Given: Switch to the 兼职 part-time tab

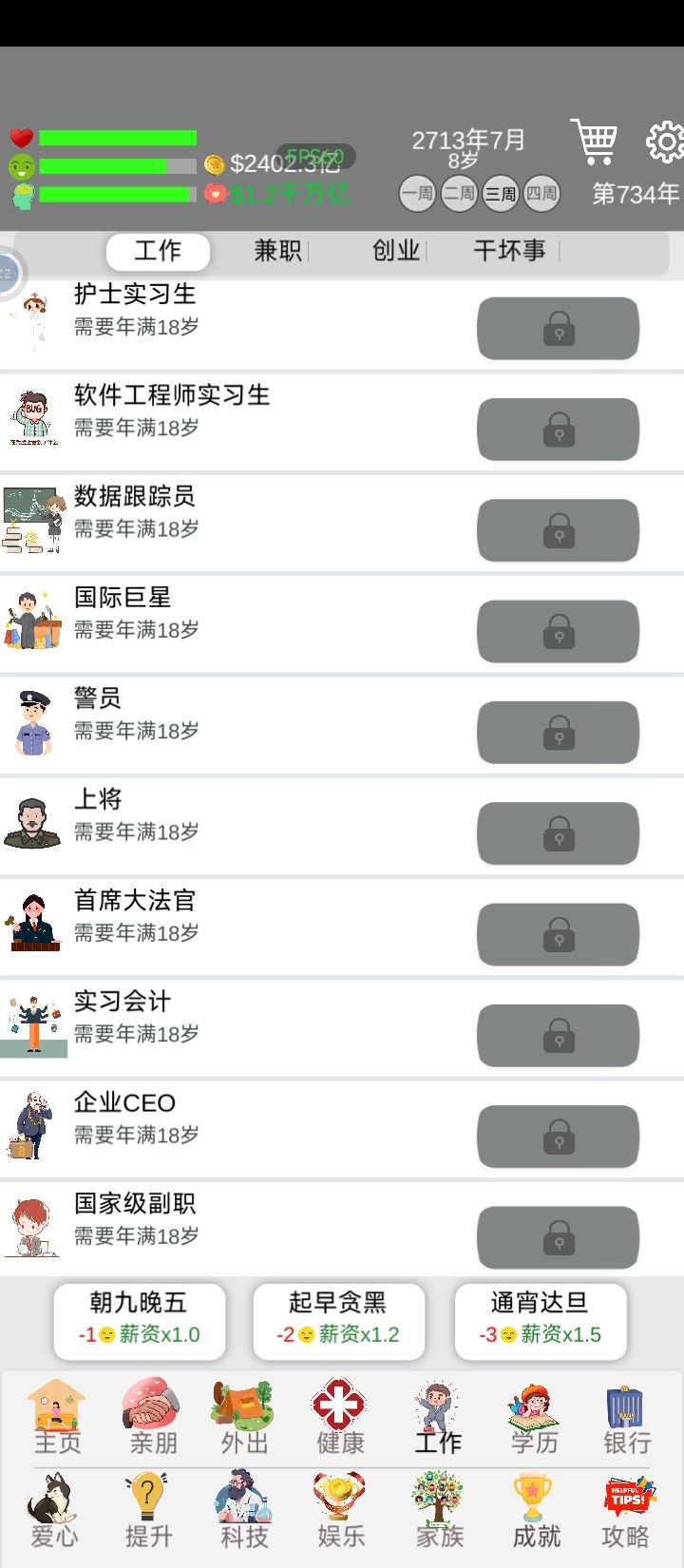Looking at the screenshot, I should pyautogui.click(x=276, y=252).
